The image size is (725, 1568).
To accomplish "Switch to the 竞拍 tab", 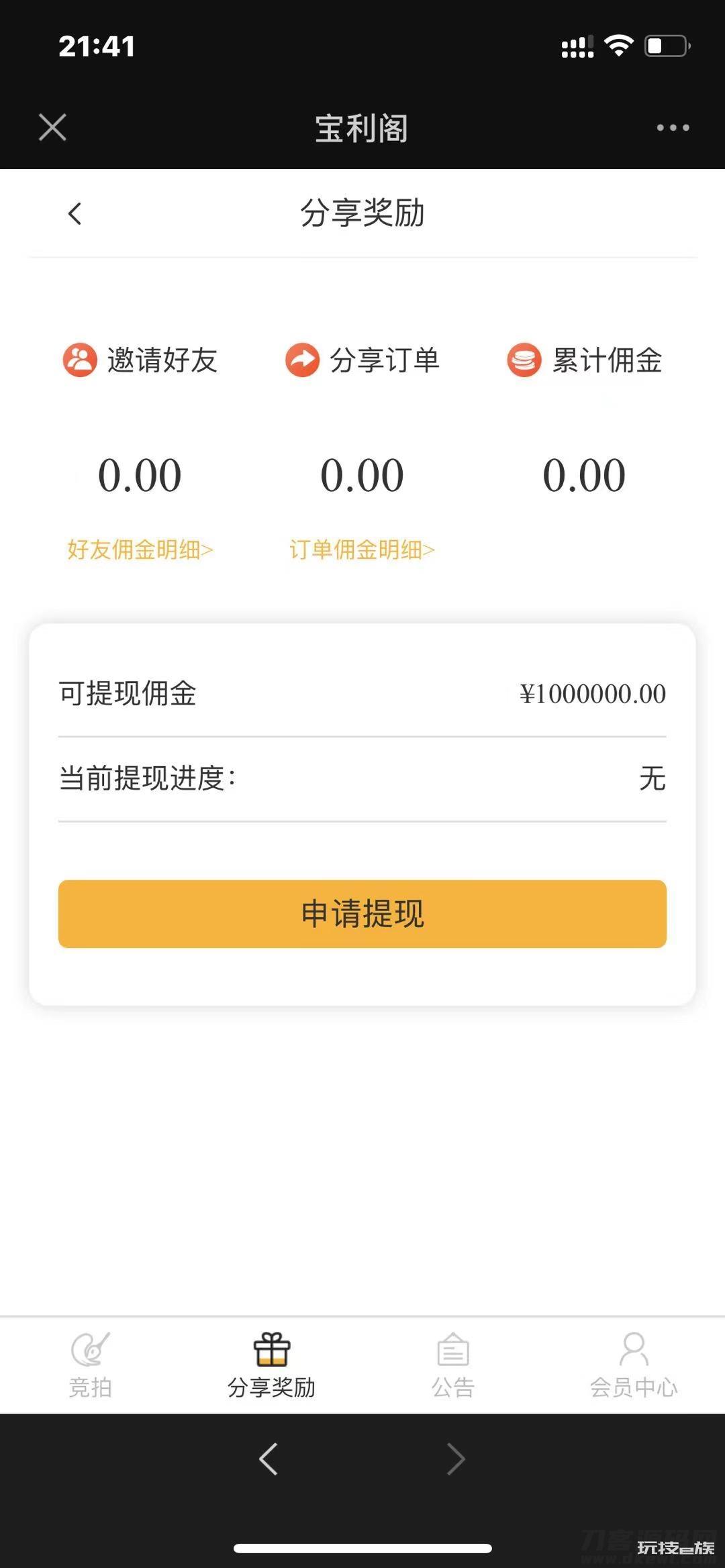I will click(x=91, y=1365).
